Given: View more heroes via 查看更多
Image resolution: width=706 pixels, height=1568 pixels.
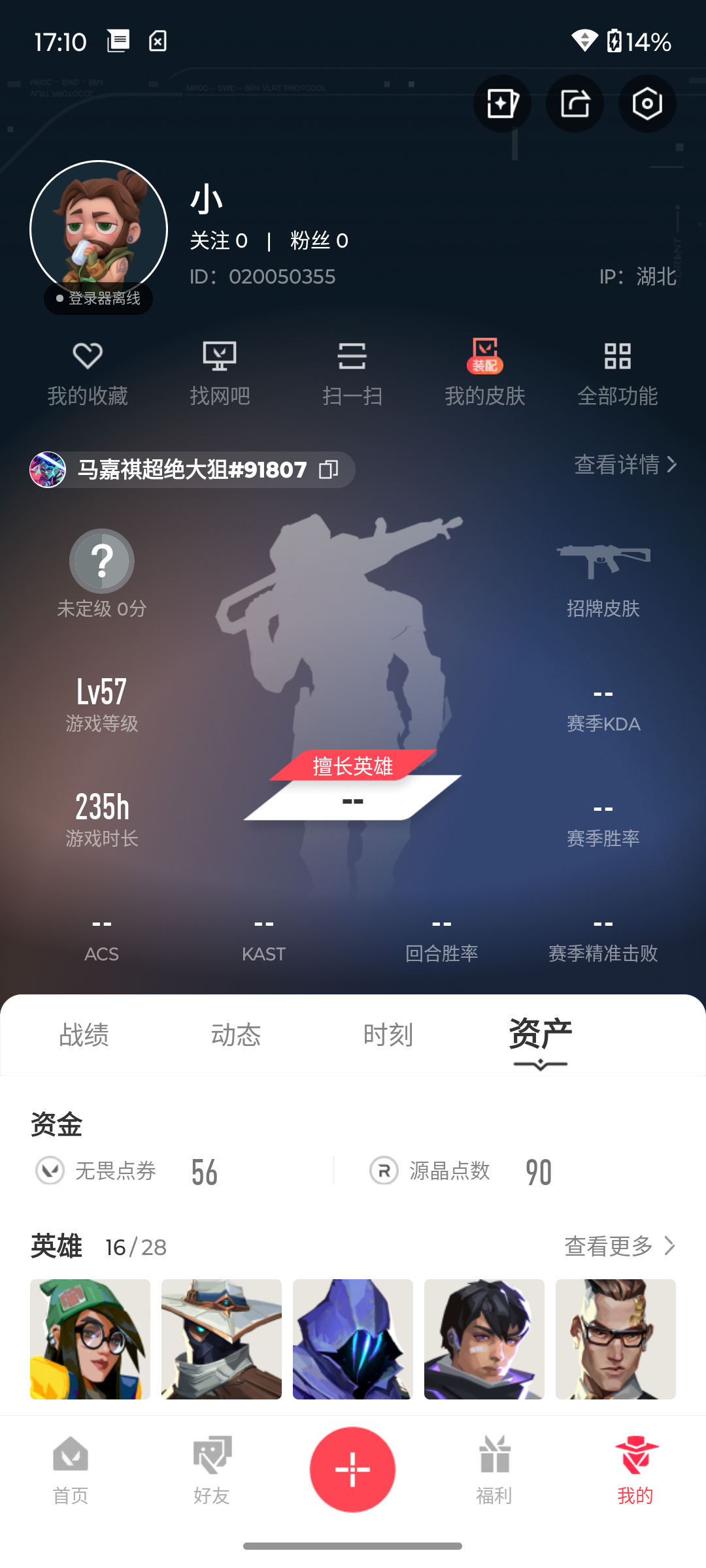Looking at the screenshot, I should [618, 1246].
